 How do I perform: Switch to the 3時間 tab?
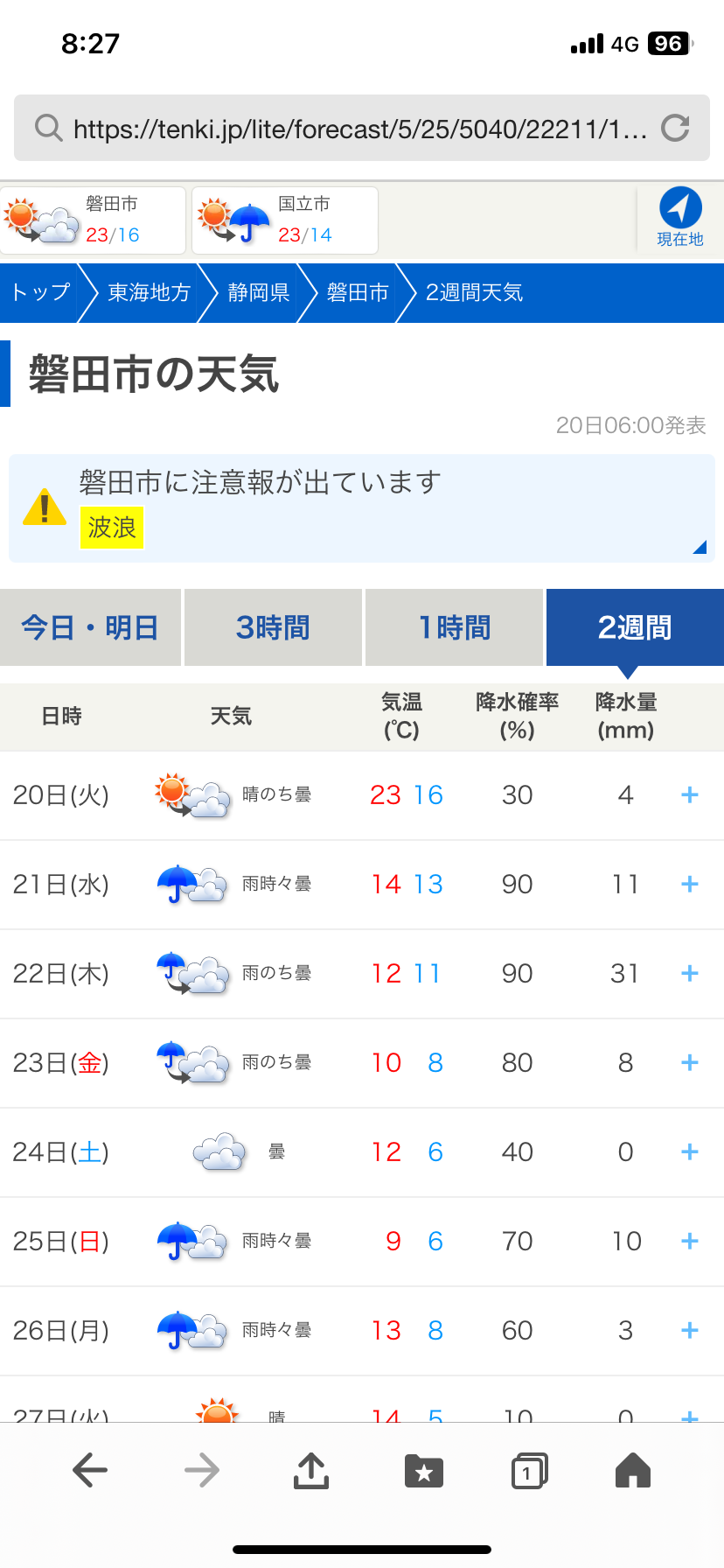pyautogui.click(x=273, y=627)
